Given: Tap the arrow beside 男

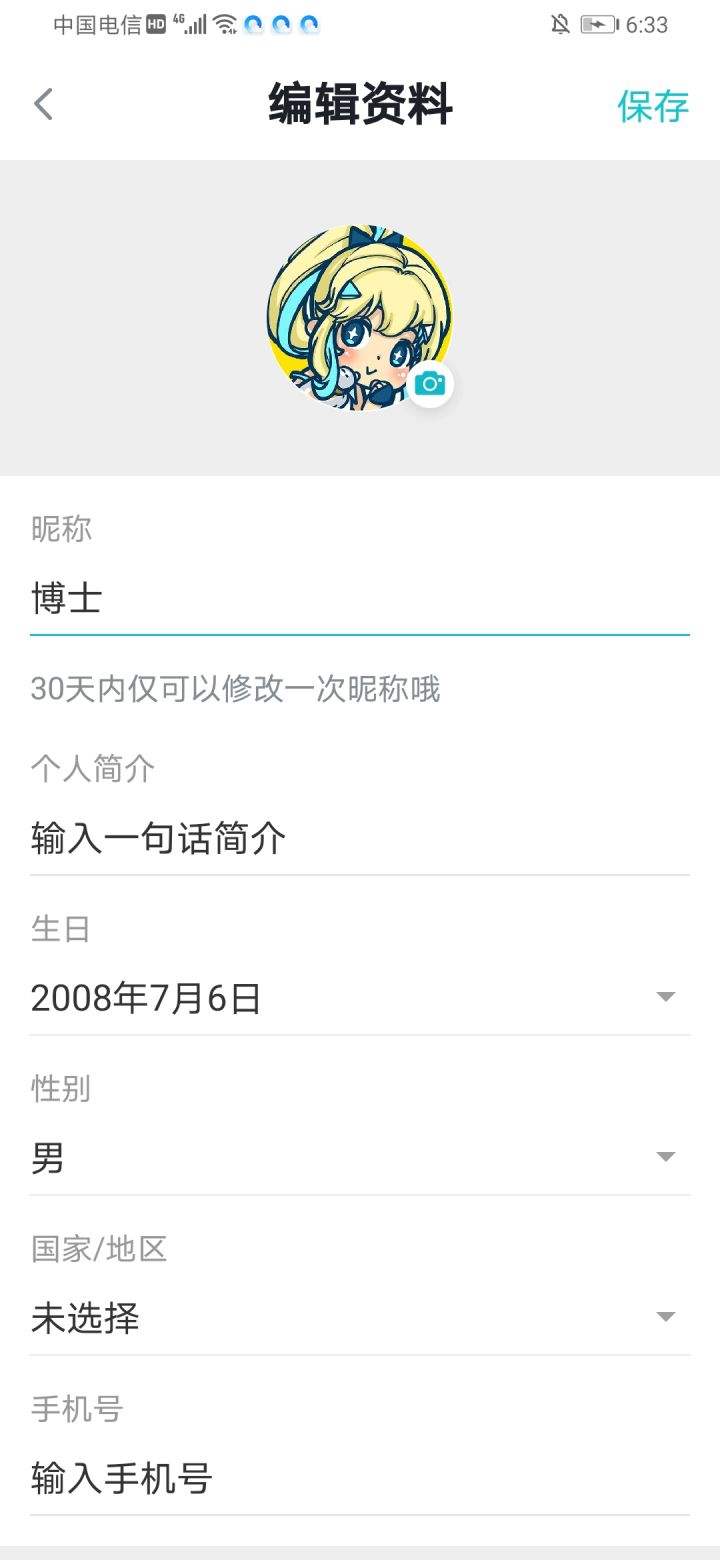Looking at the screenshot, I should click(665, 1156).
